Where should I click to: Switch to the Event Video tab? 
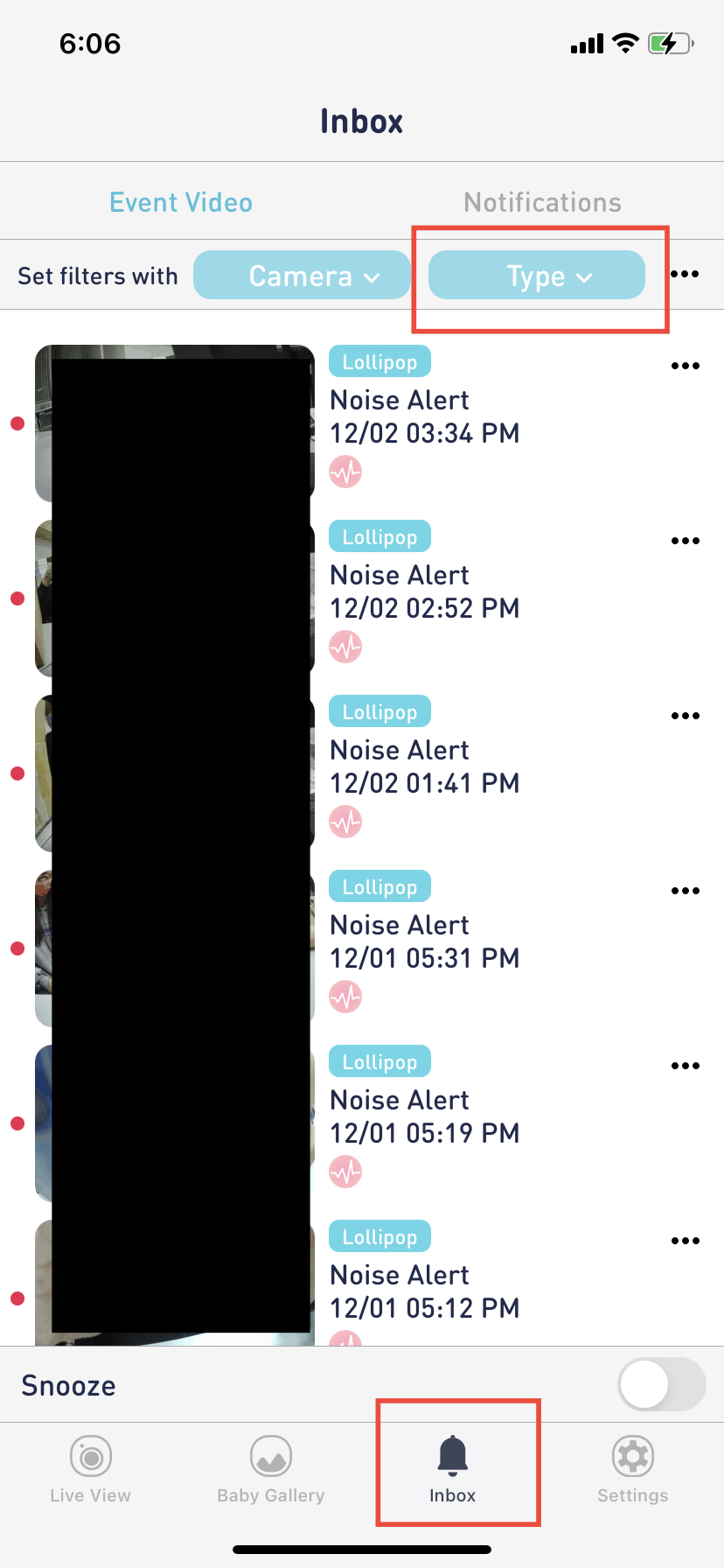[181, 202]
